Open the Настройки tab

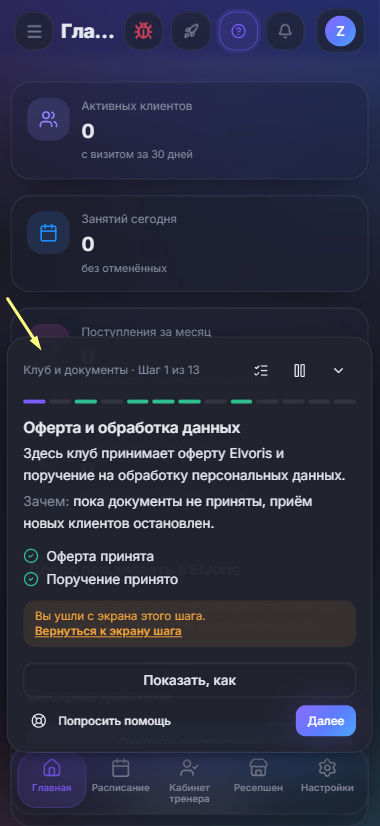tap(327, 778)
